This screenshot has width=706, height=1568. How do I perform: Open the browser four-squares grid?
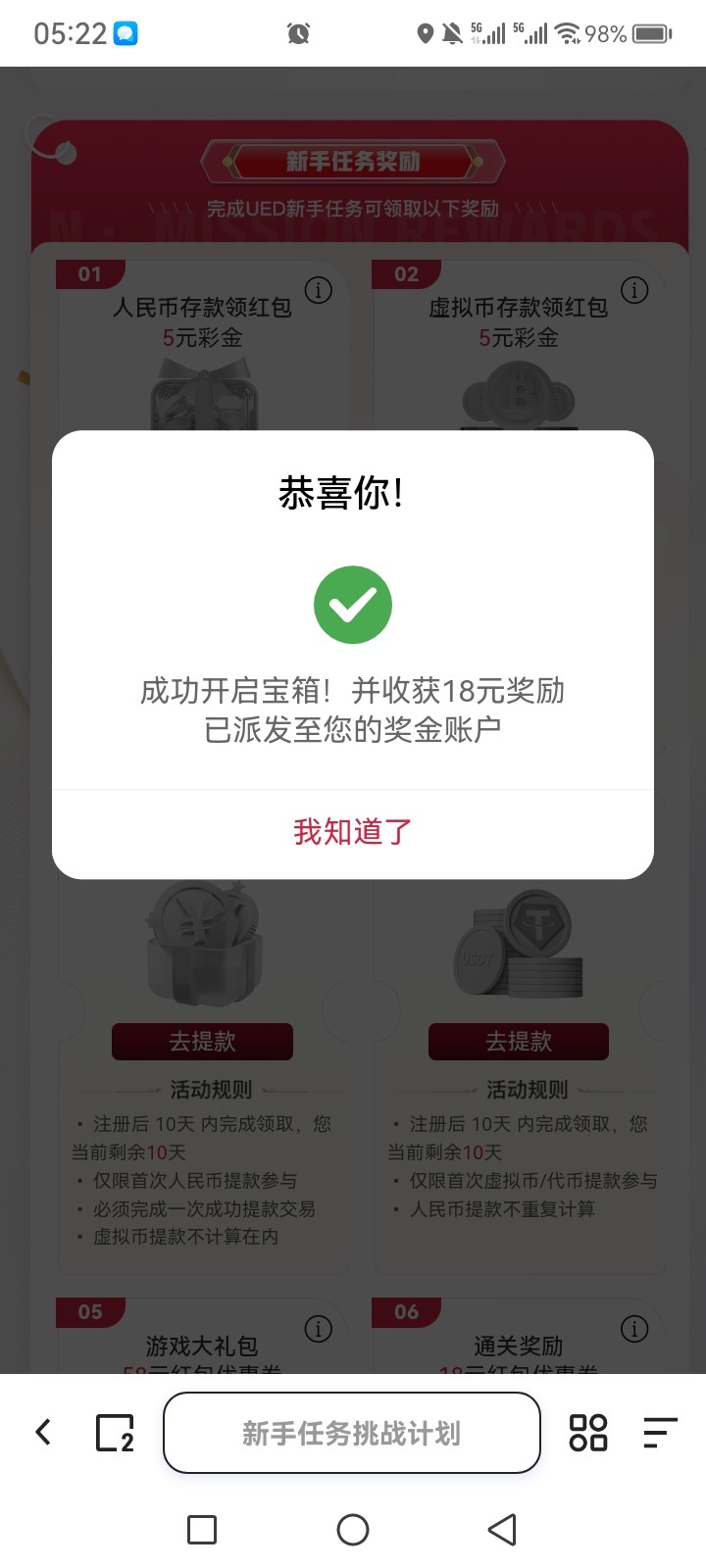(x=588, y=1433)
